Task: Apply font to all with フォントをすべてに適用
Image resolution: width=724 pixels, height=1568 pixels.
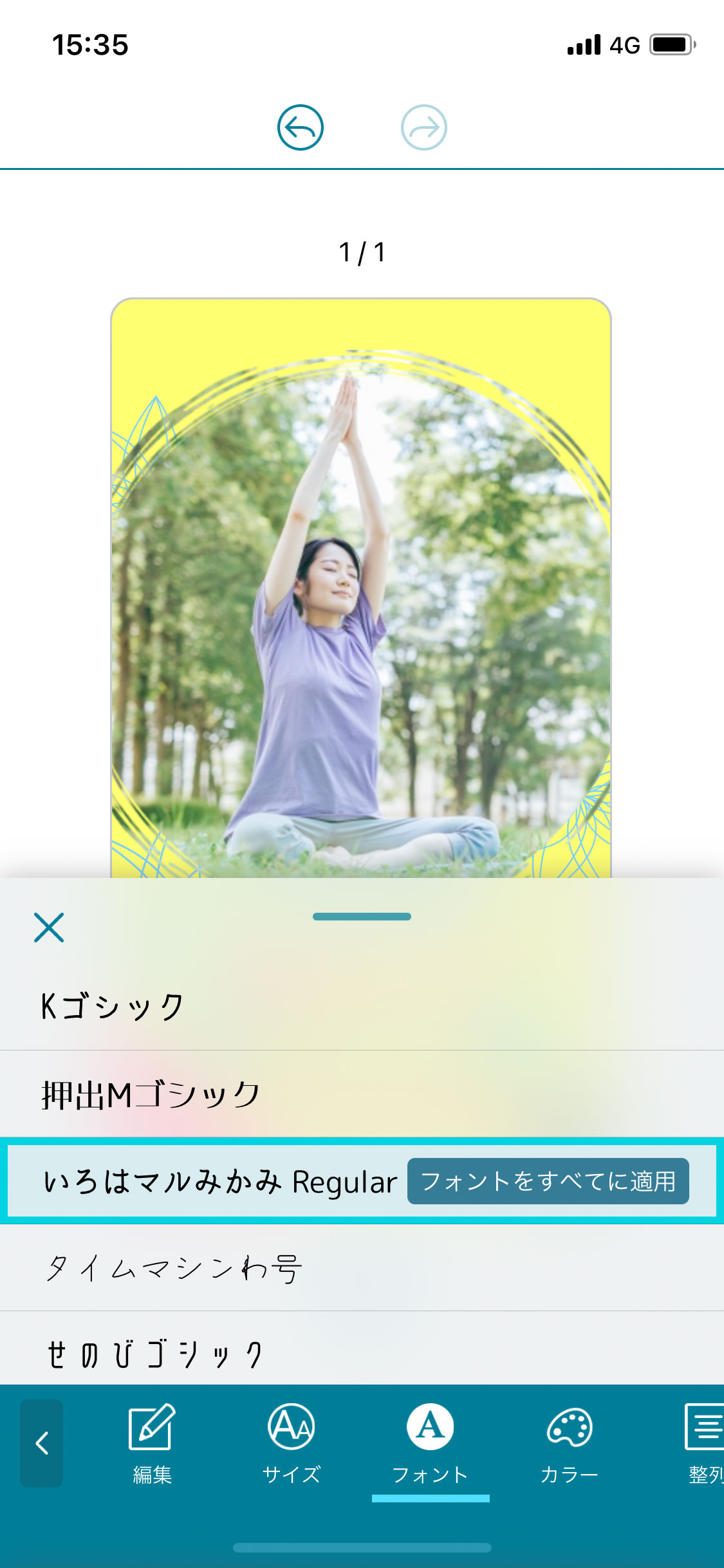Action: click(x=548, y=1181)
